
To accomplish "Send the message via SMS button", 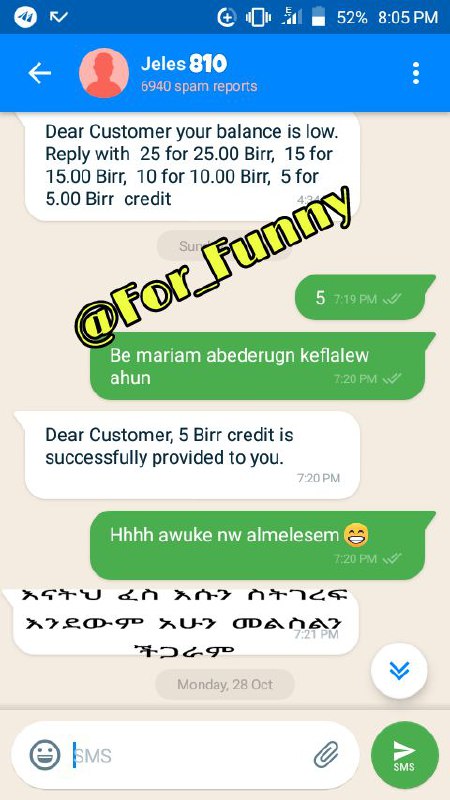I will (405, 755).
